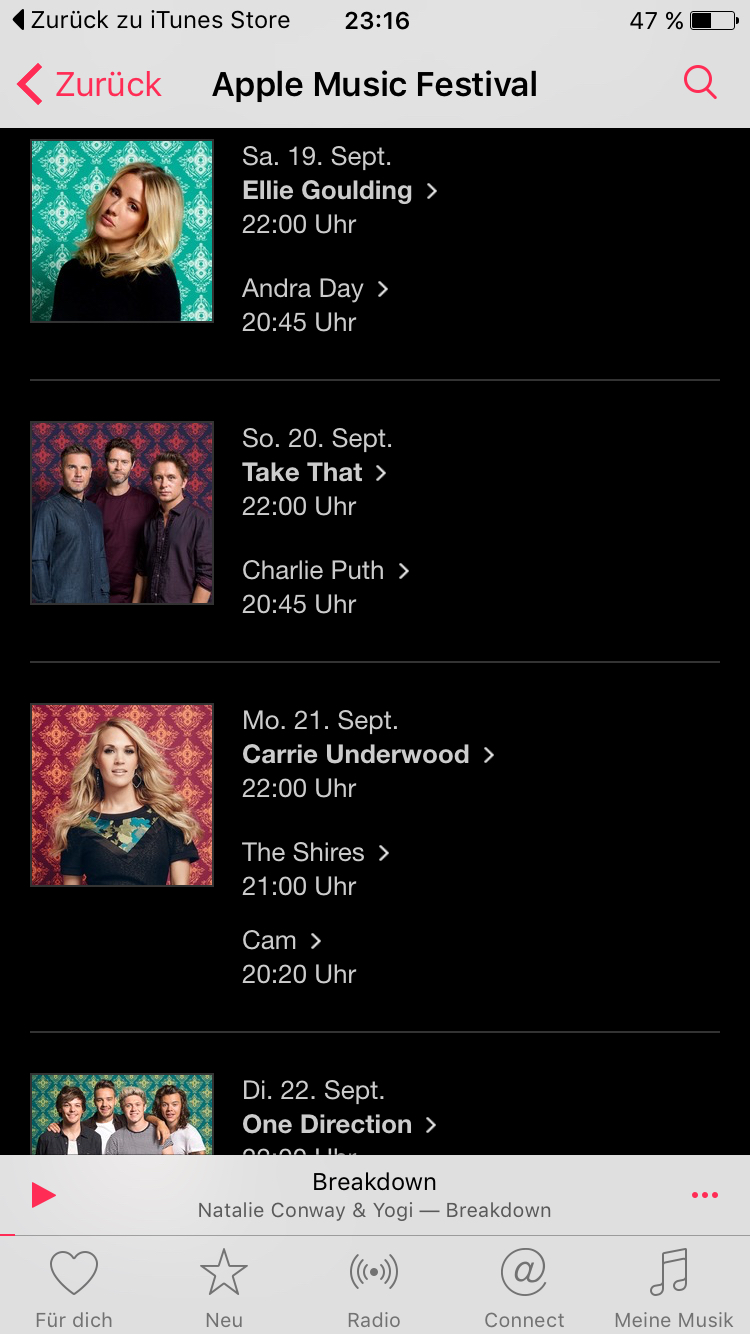
Task: Open Ellie Goulding's artist page
Action: click(x=340, y=190)
